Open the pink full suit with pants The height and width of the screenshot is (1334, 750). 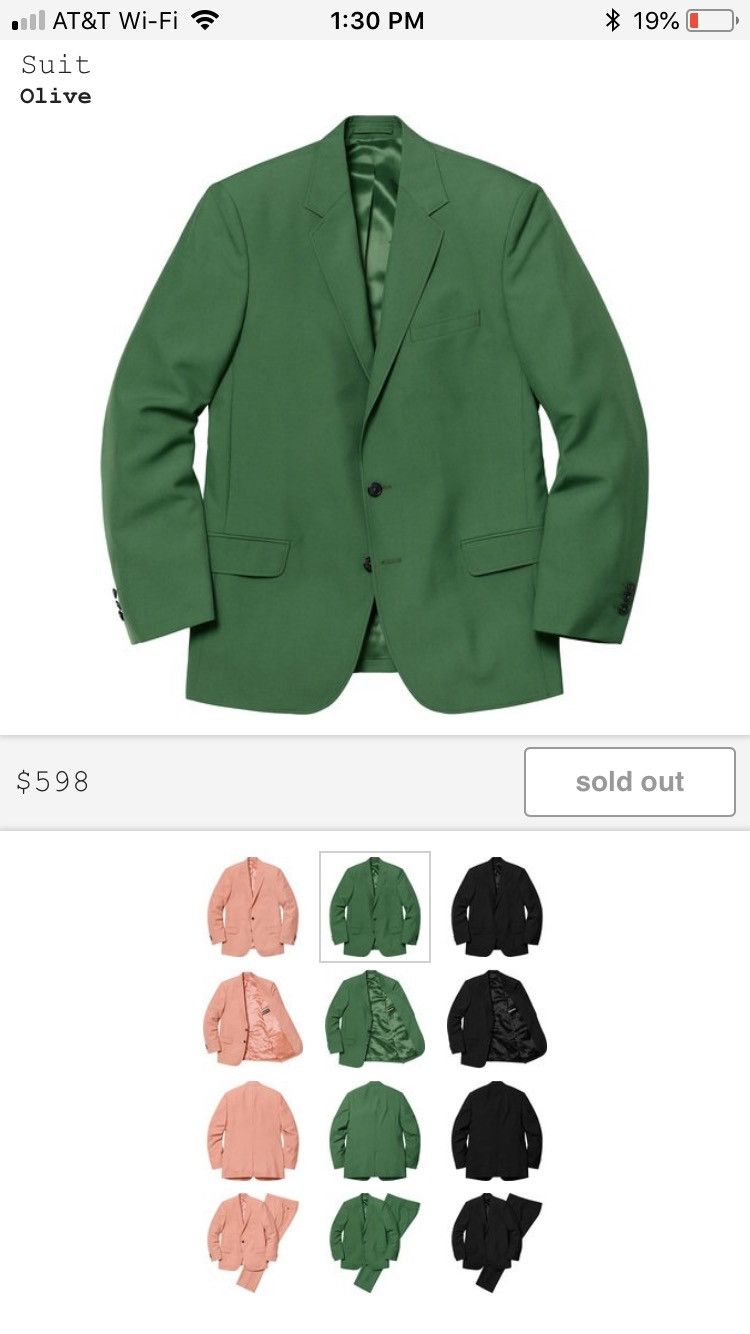click(x=253, y=1242)
